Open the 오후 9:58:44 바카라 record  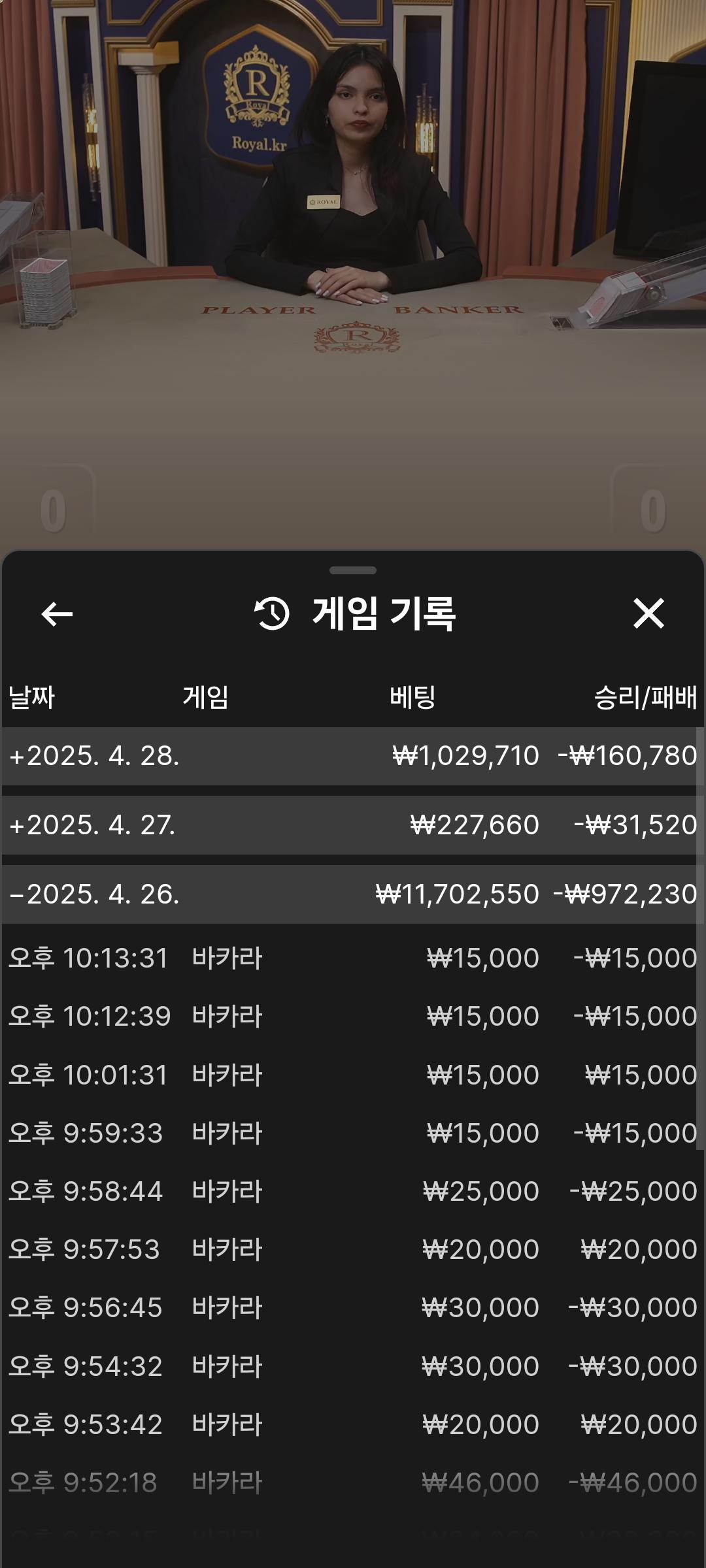353,1192
